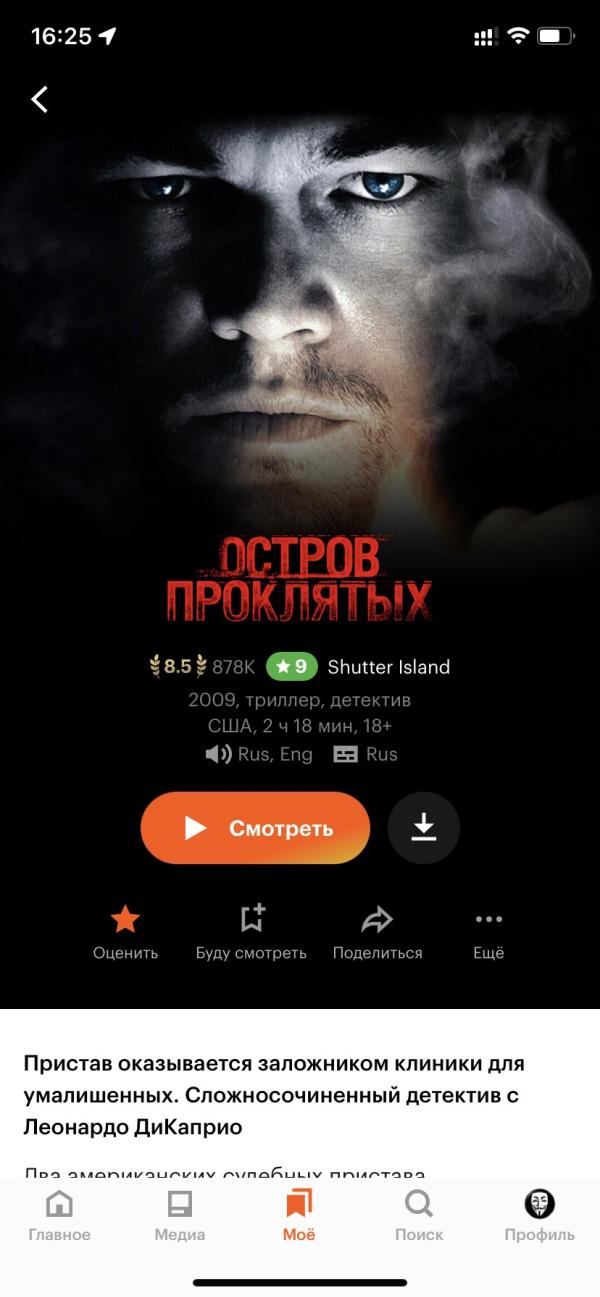
Task: Open the Ещё more options menu
Action: [489, 933]
